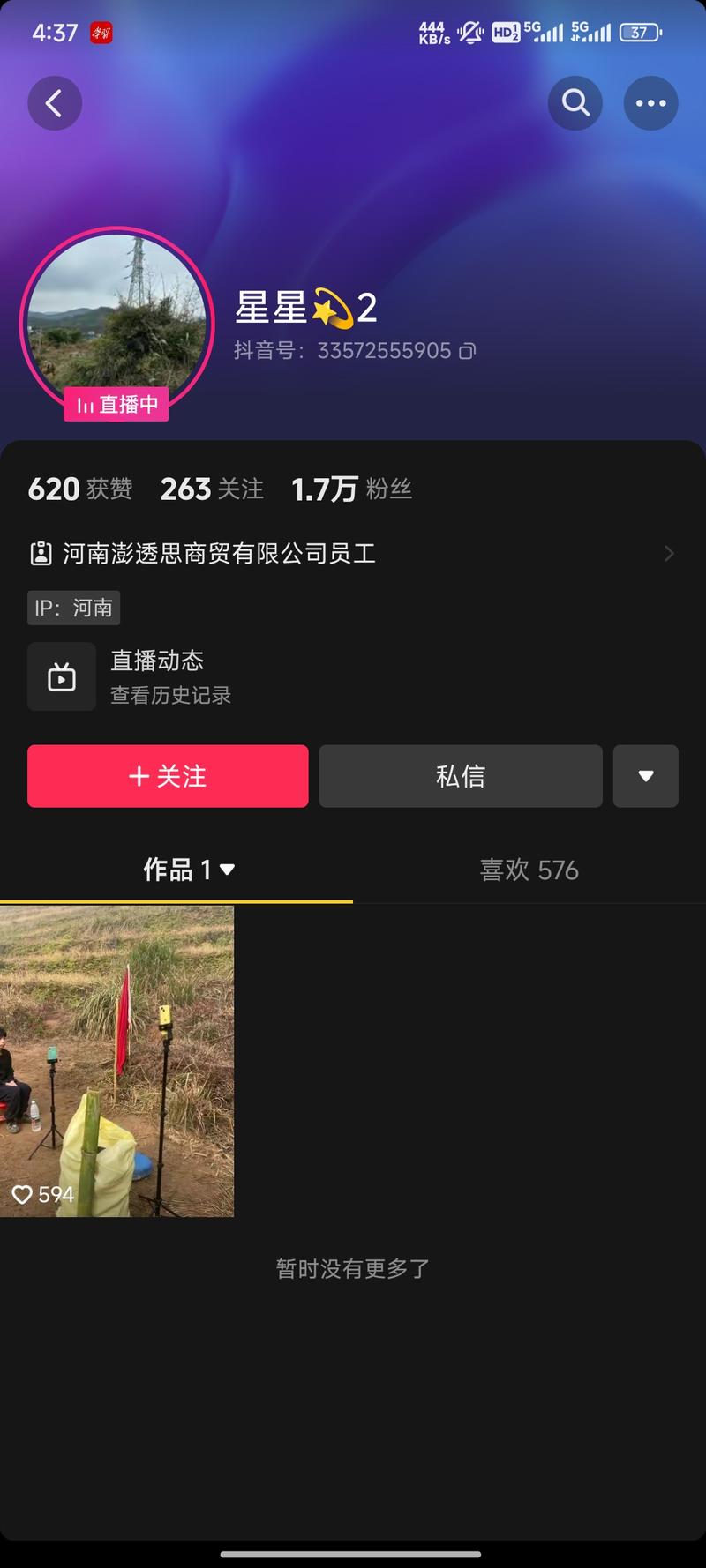The height and width of the screenshot is (1568, 706).
Task: Tap the IP 河南 location tag
Action: [73, 608]
